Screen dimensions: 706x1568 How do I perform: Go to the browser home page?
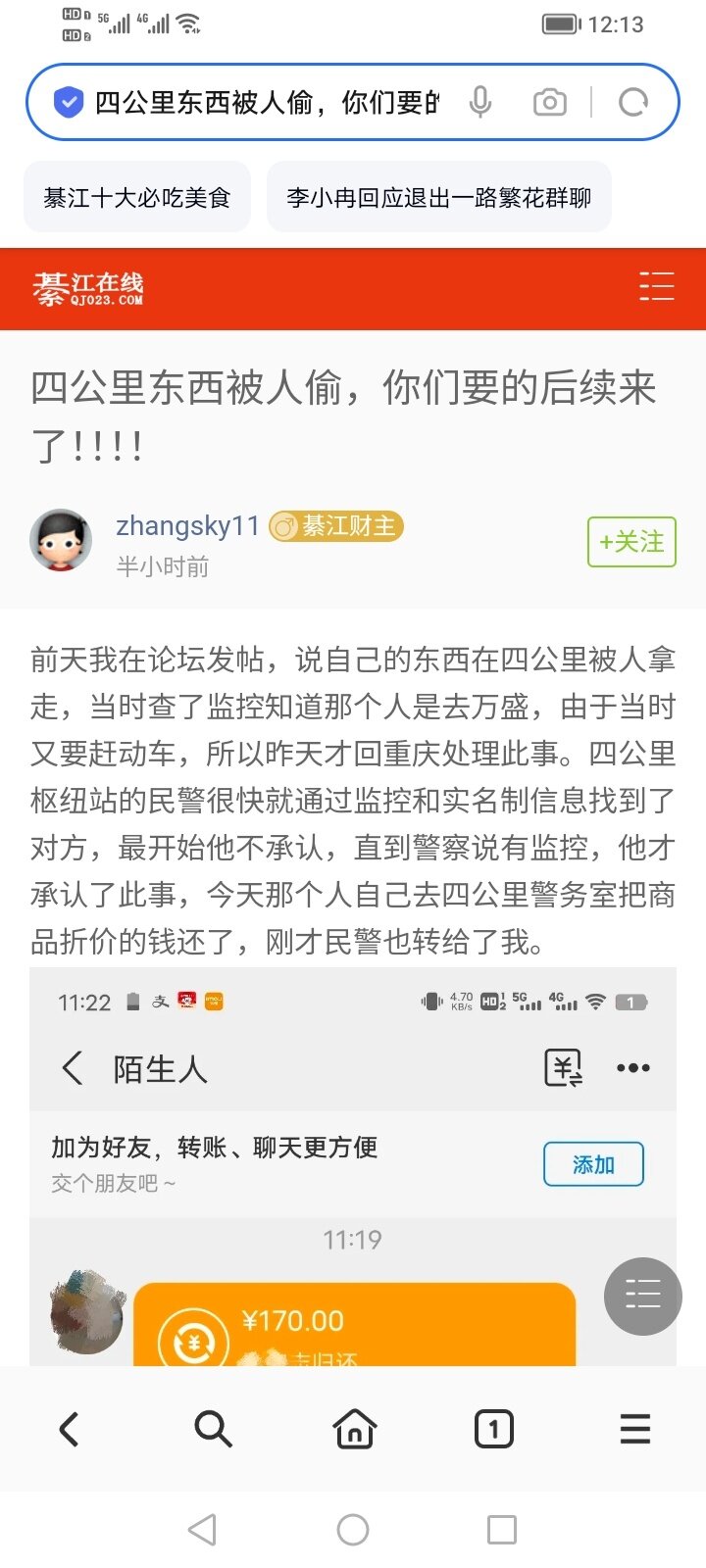pos(354,1429)
